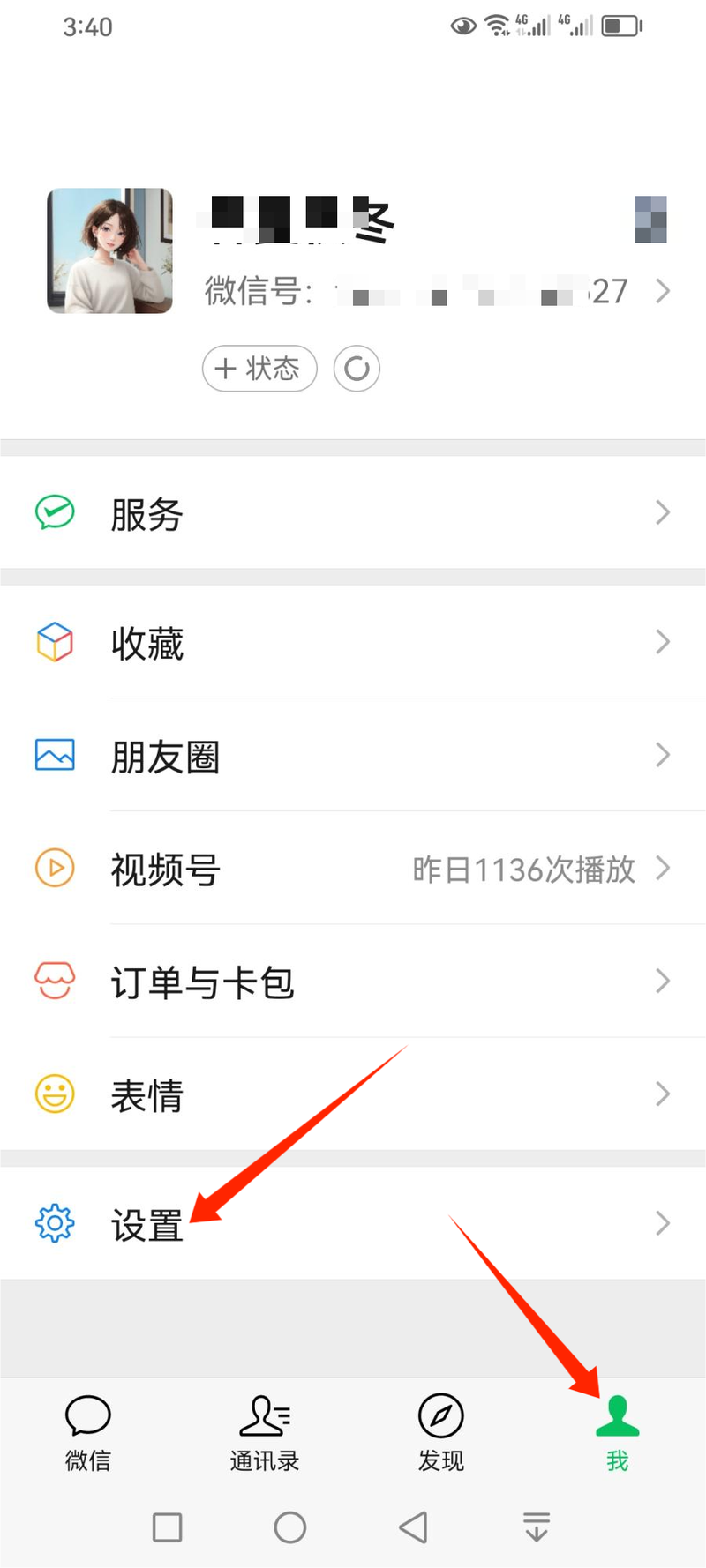This screenshot has height=1568, width=706.
Task: Tap the QR code beside the username
Action: [650, 219]
